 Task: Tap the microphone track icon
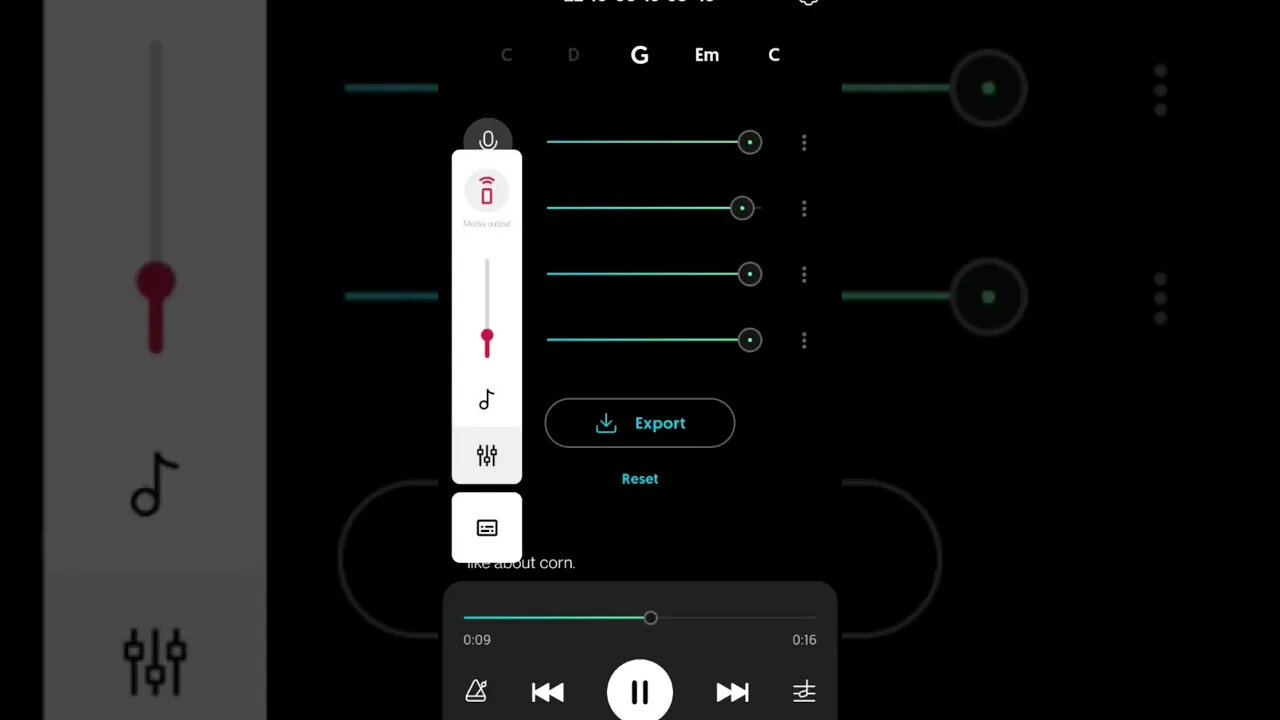[488, 139]
